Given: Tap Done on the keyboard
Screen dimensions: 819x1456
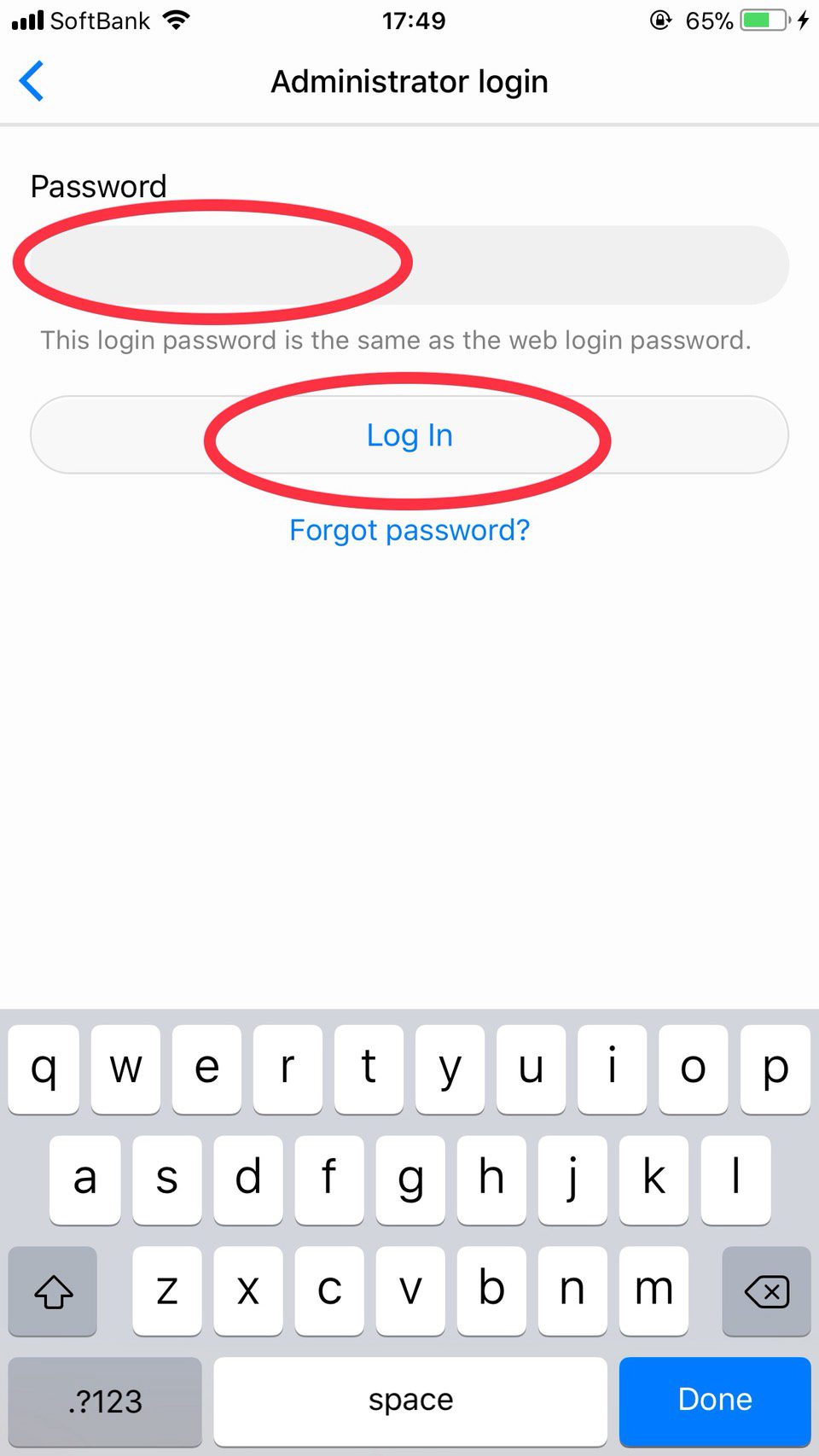Looking at the screenshot, I should click(714, 1400).
